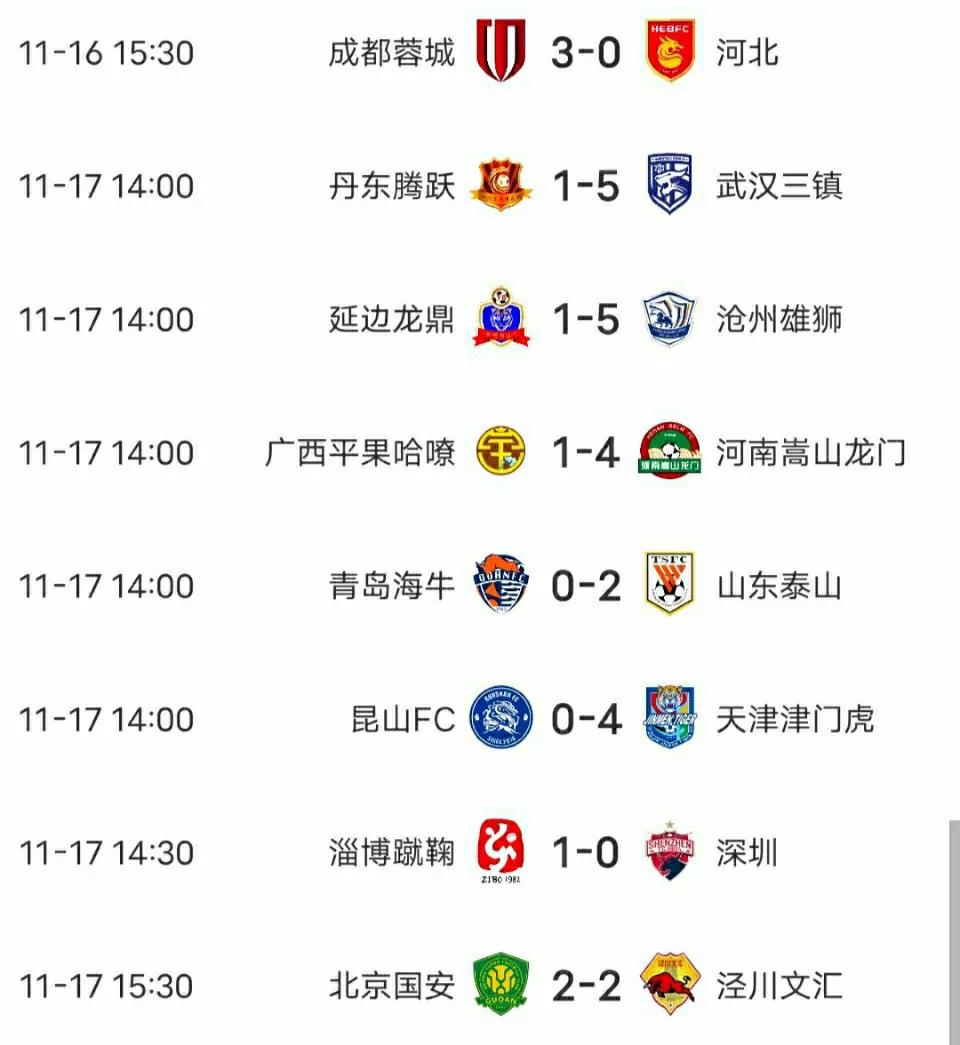960x1045 pixels.
Task: View 丹东腾跃 vs 武汉三镇 match details
Action: point(585,186)
